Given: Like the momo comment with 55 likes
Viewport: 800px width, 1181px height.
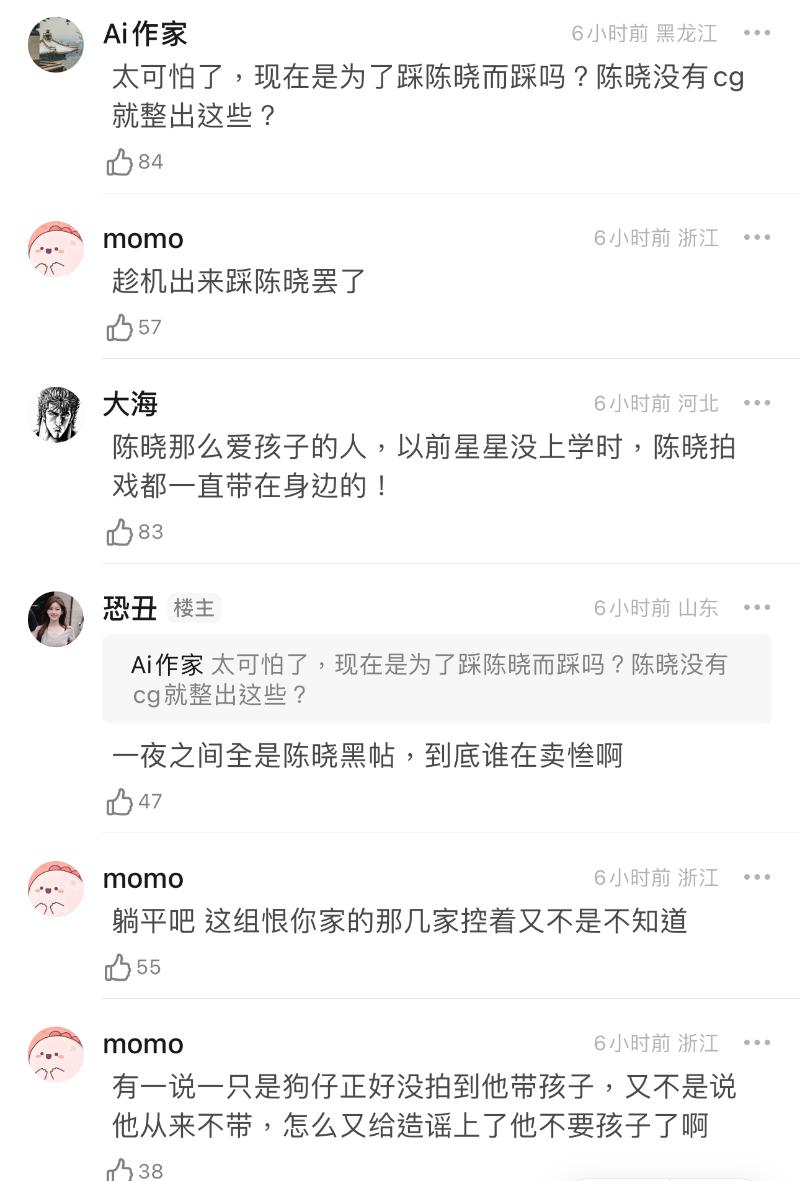Looking at the screenshot, I should tap(120, 967).
